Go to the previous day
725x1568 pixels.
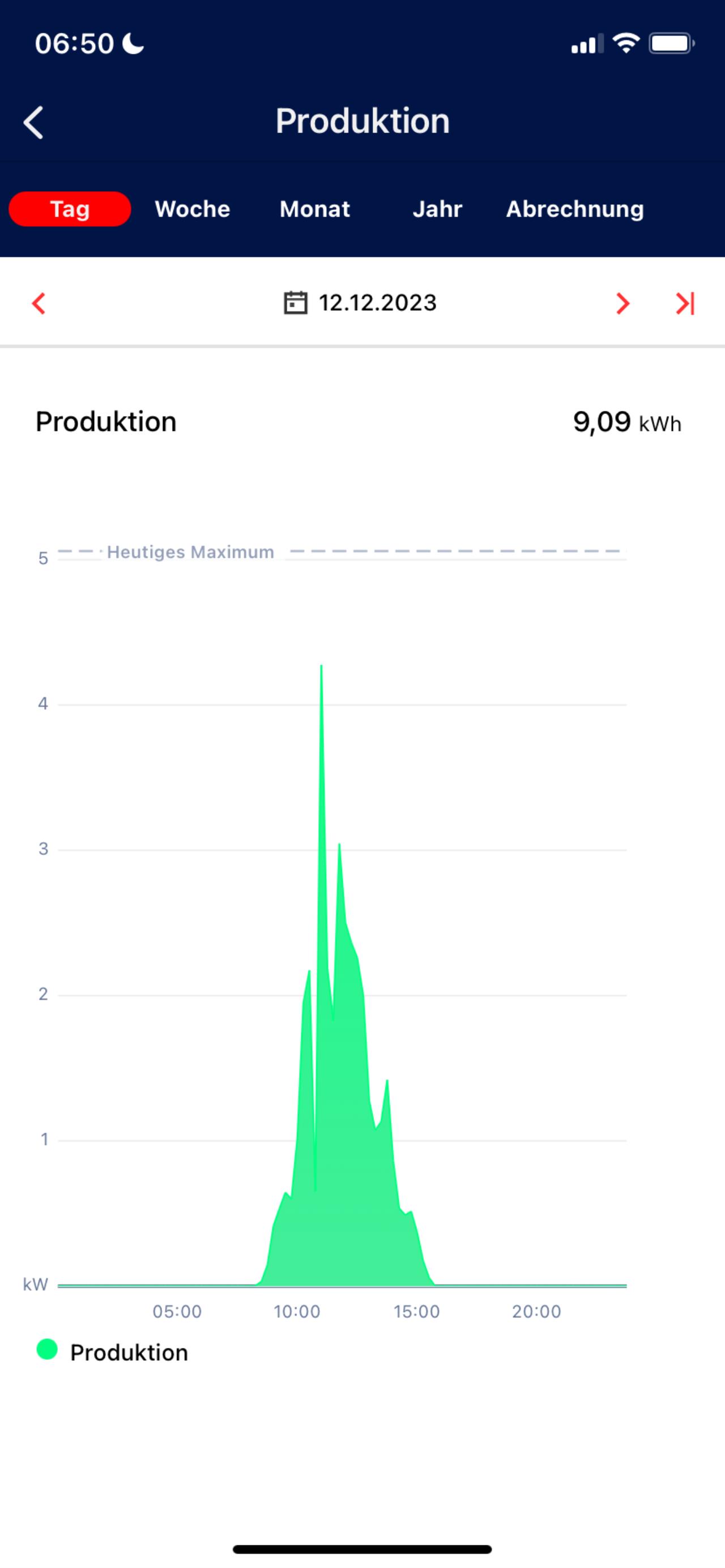point(39,303)
